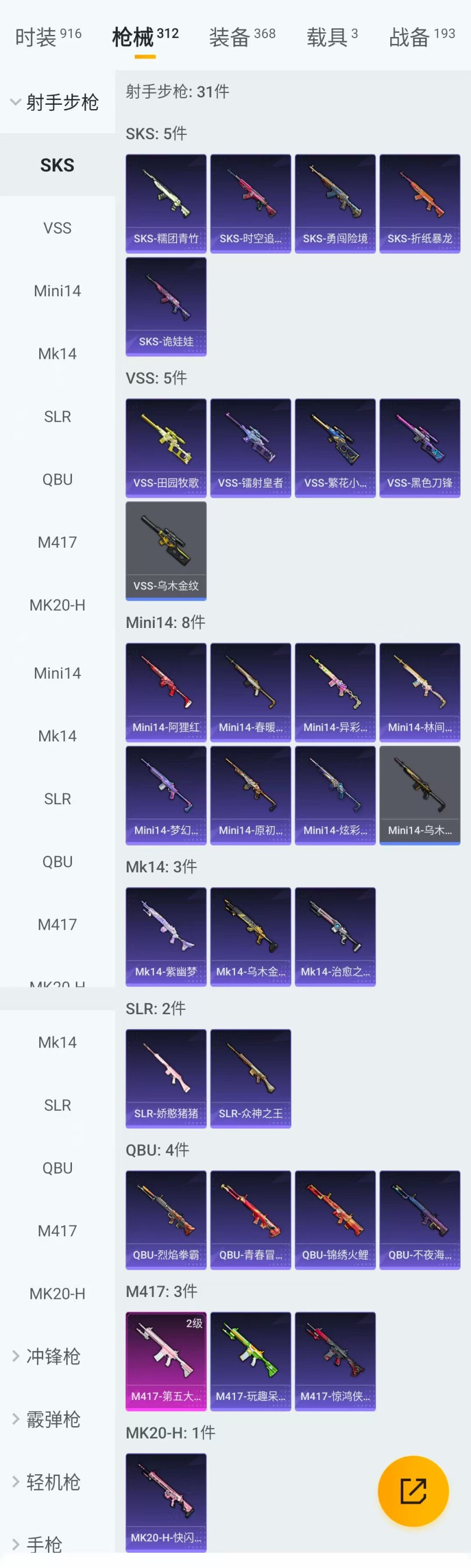This screenshot has height=1568, width=471.
Task: Select VSS in the sidebar
Action: (x=57, y=228)
